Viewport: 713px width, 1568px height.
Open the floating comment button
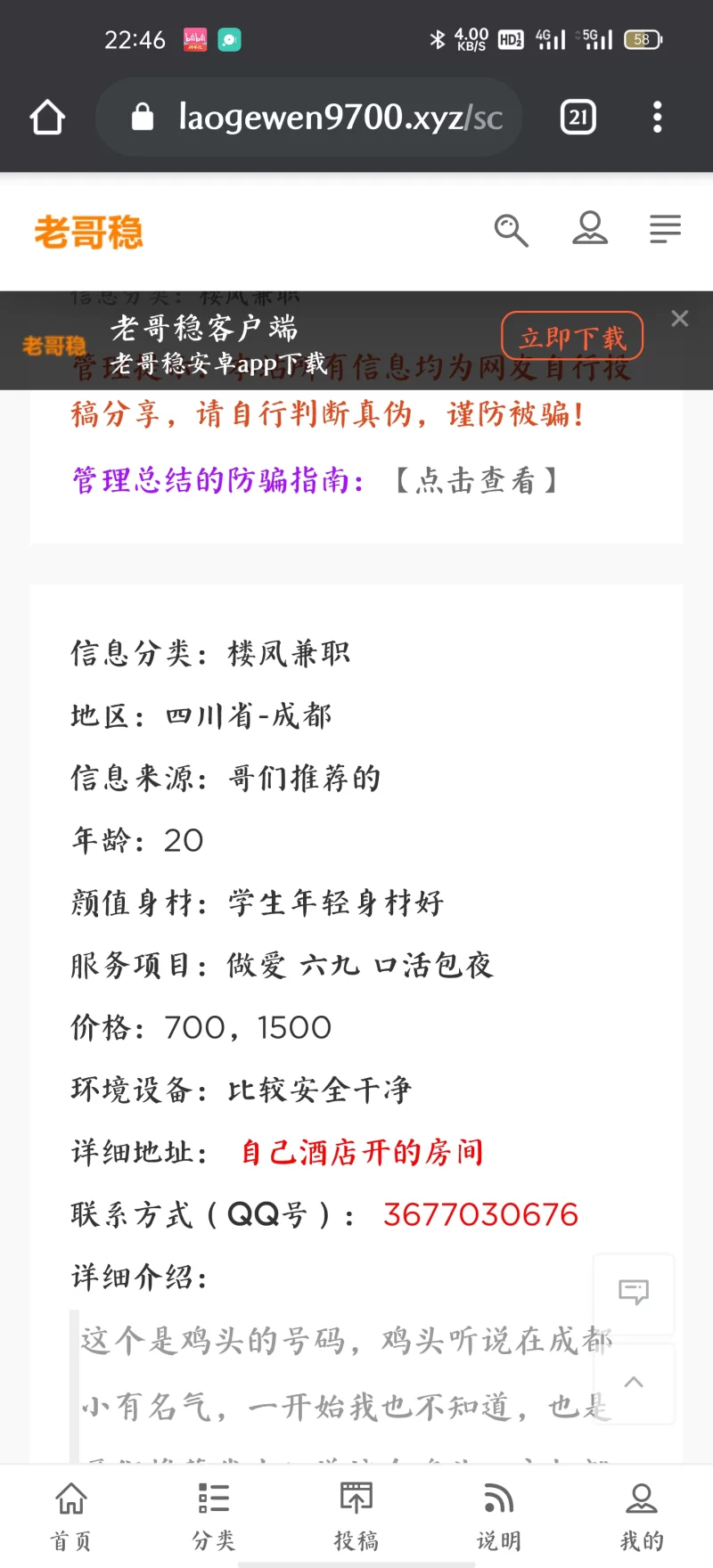(x=634, y=1292)
